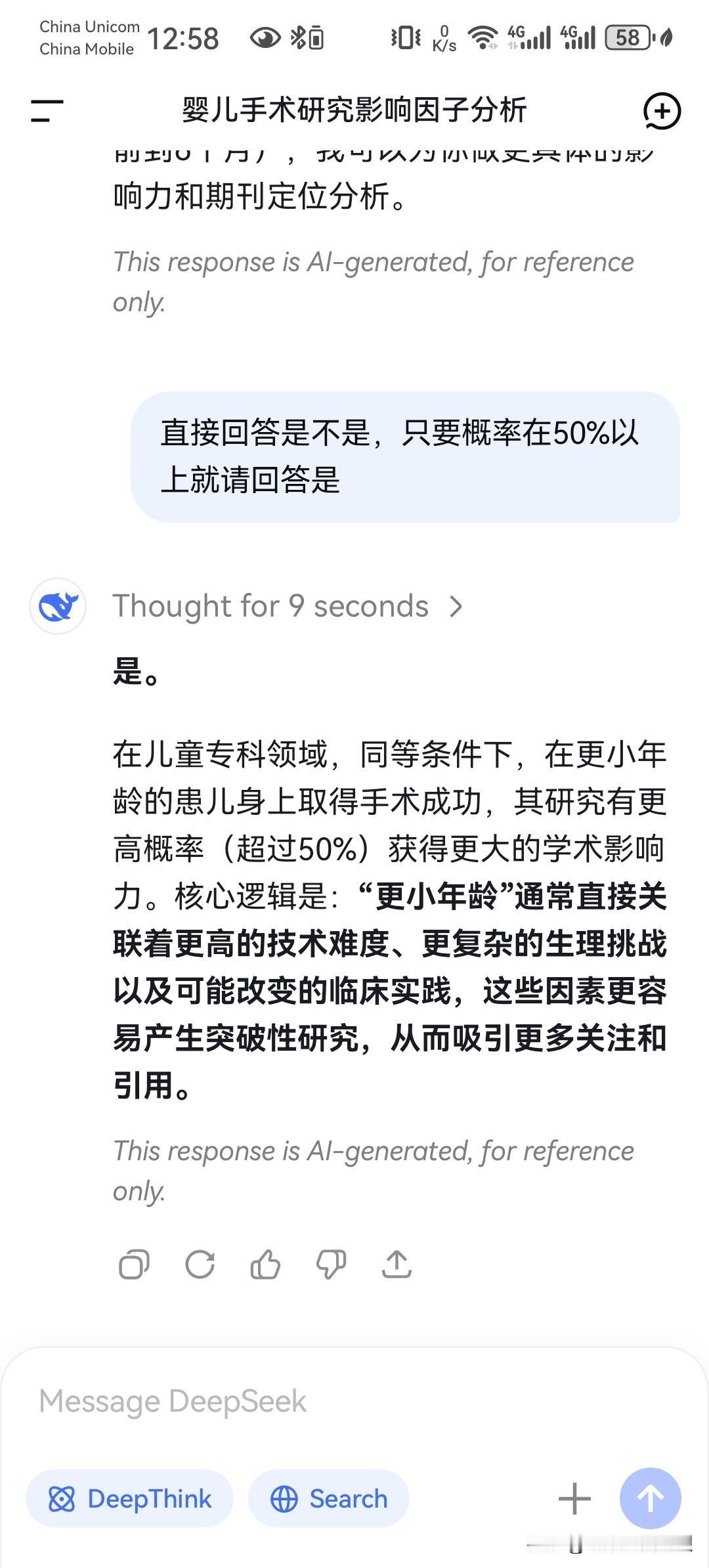Regenerate the AI response
The height and width of the screenshot is (1568, 709).
(200, 1266)
